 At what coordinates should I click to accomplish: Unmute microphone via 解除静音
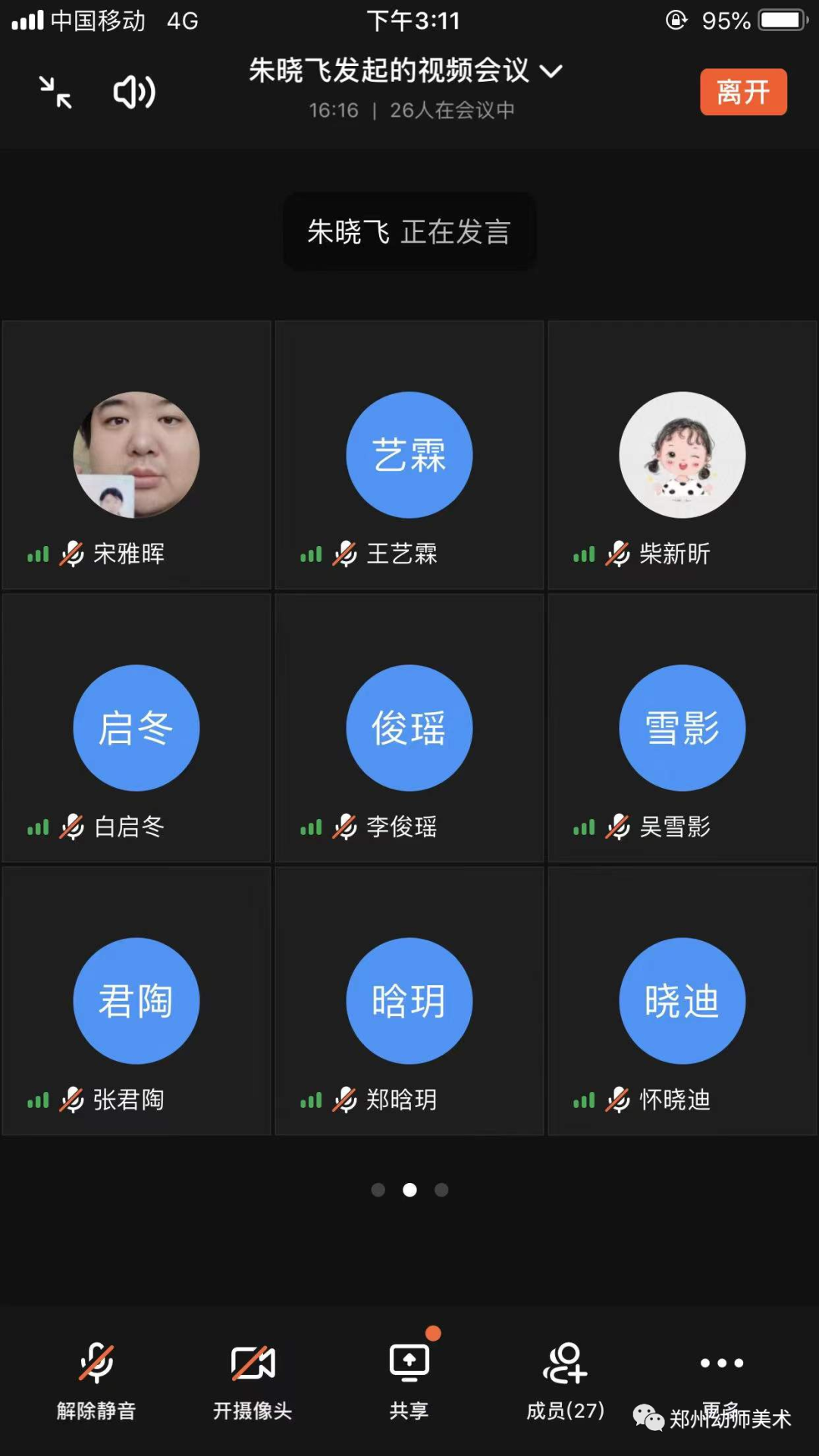point(96,1378)
